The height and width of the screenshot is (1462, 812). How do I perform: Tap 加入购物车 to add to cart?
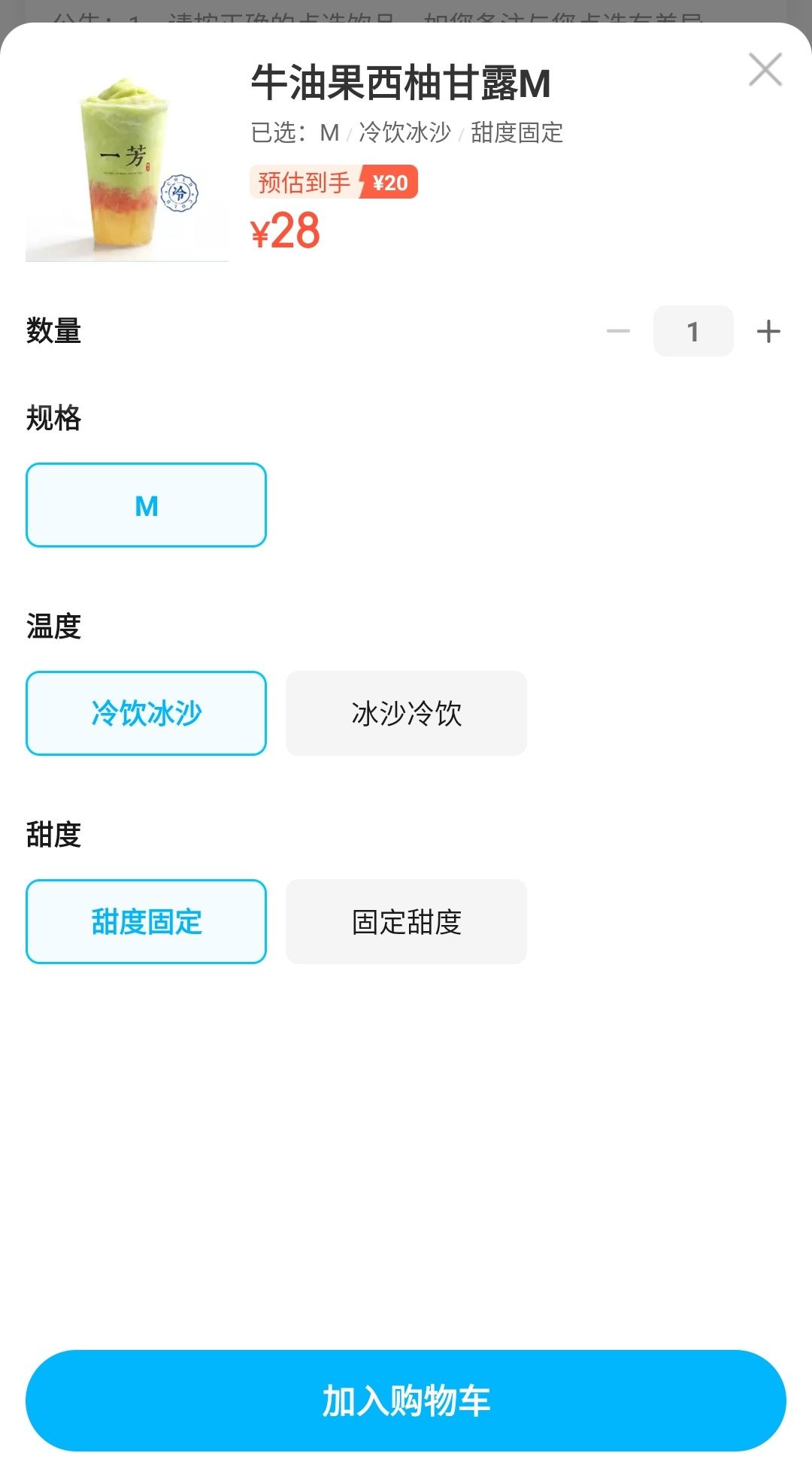[406, 1400]
